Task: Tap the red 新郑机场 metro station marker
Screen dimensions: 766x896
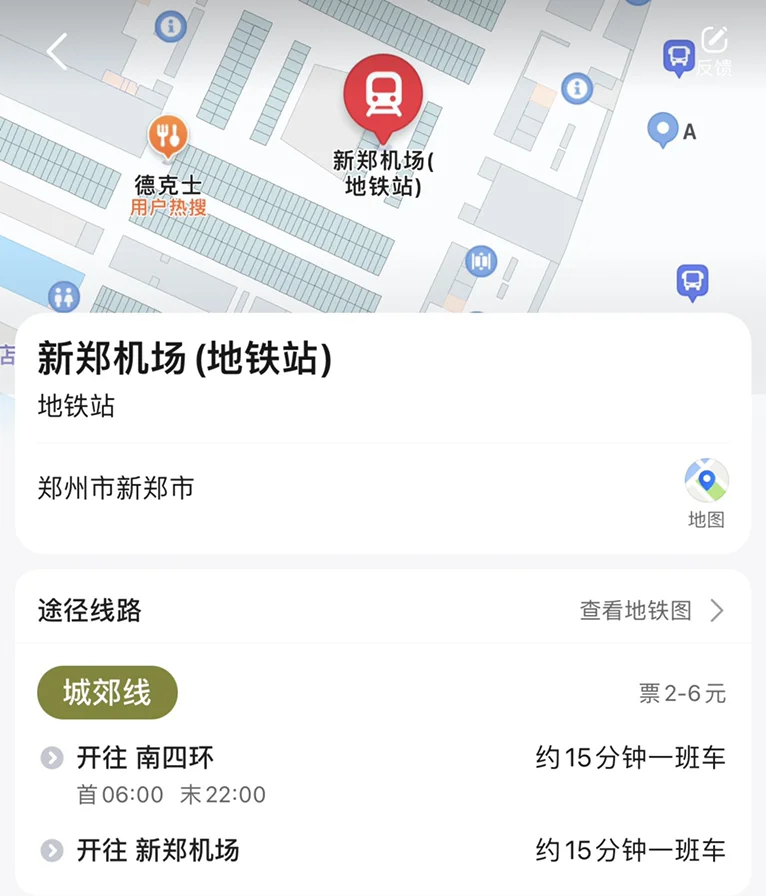Action: pyautogui.click(x=383, y=95)
